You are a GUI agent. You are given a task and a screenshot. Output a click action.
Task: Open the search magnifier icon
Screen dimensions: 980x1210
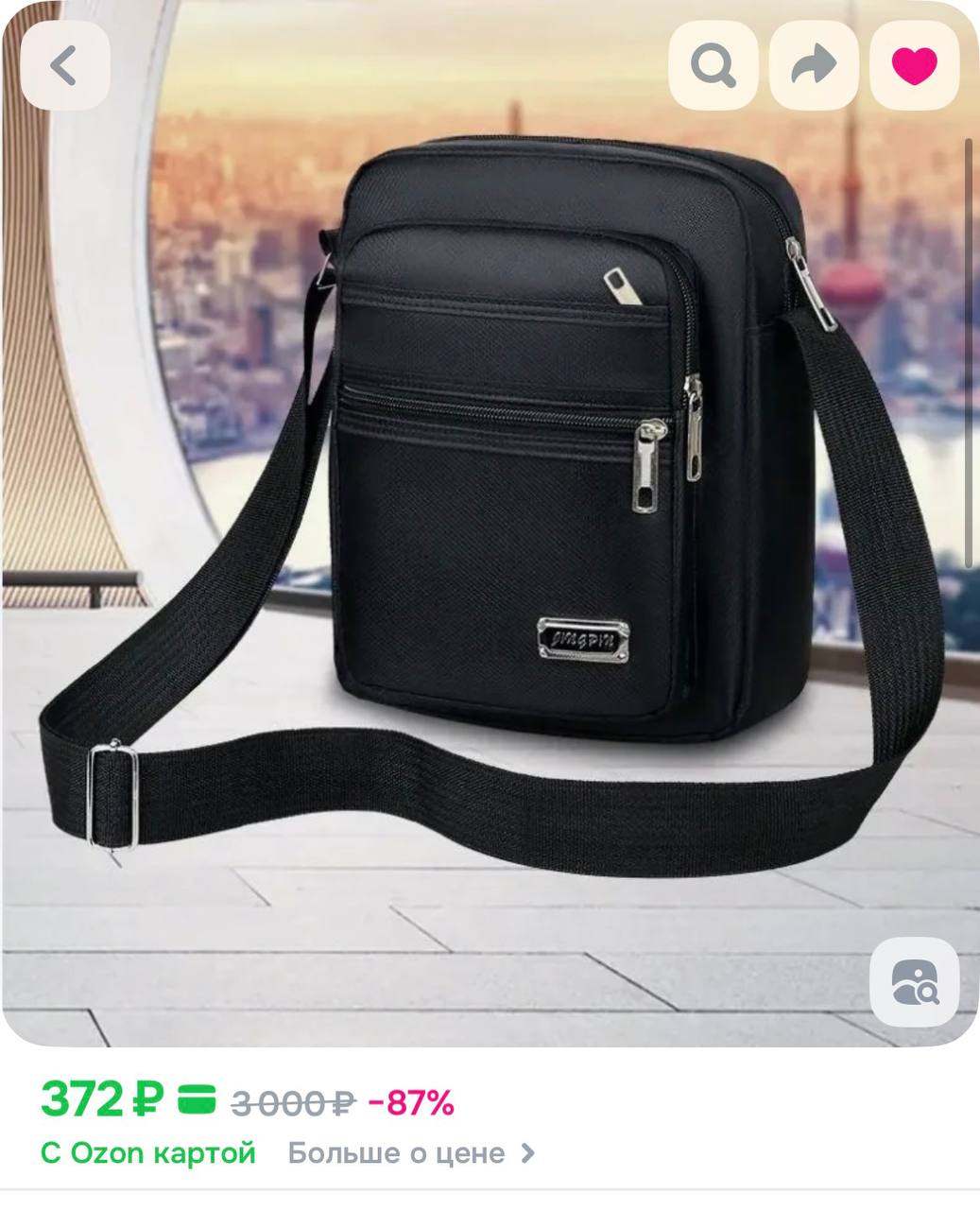click(x=713, y=65)
